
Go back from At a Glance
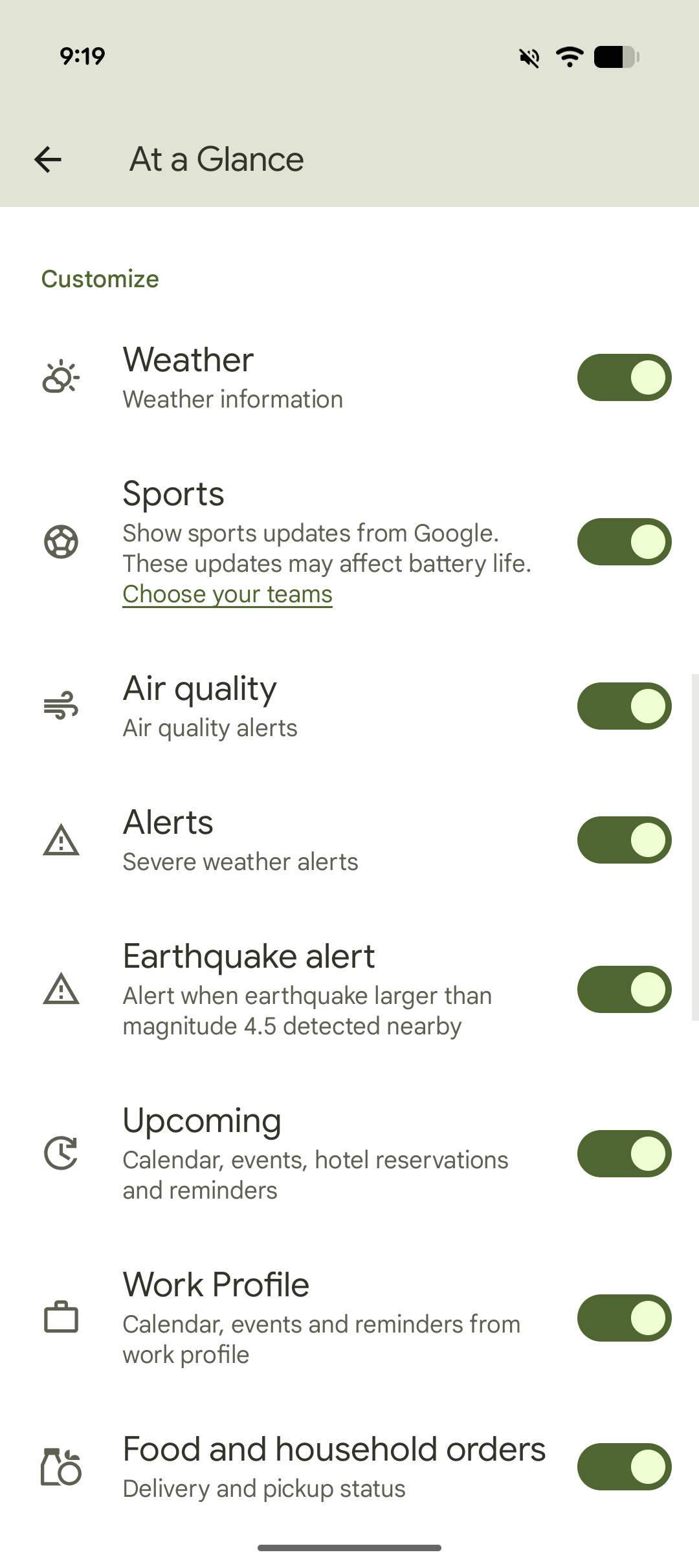pyautogui.click(x=48, y=159)
